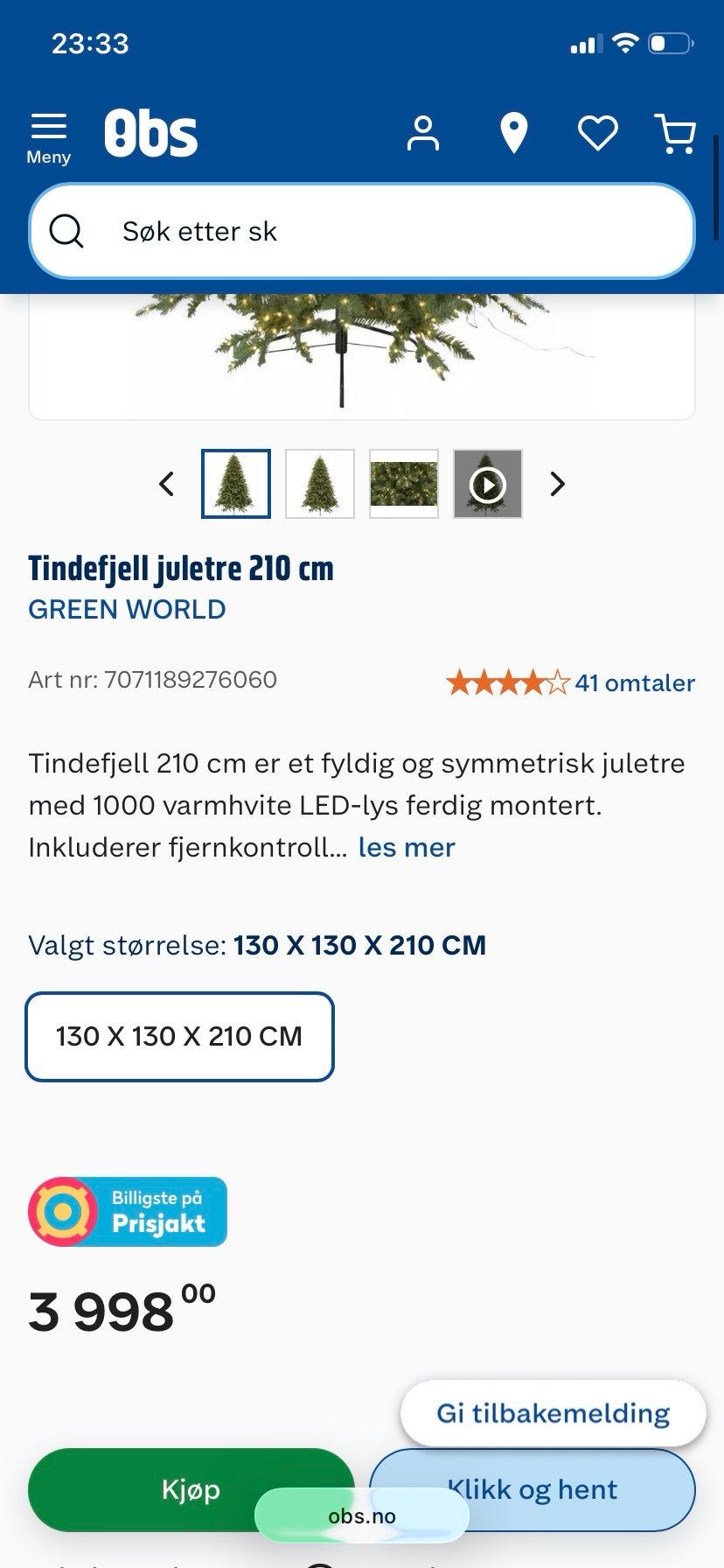Expand description with les mer
Viewport: 724px width, 1568px height.
click(405, 847)
